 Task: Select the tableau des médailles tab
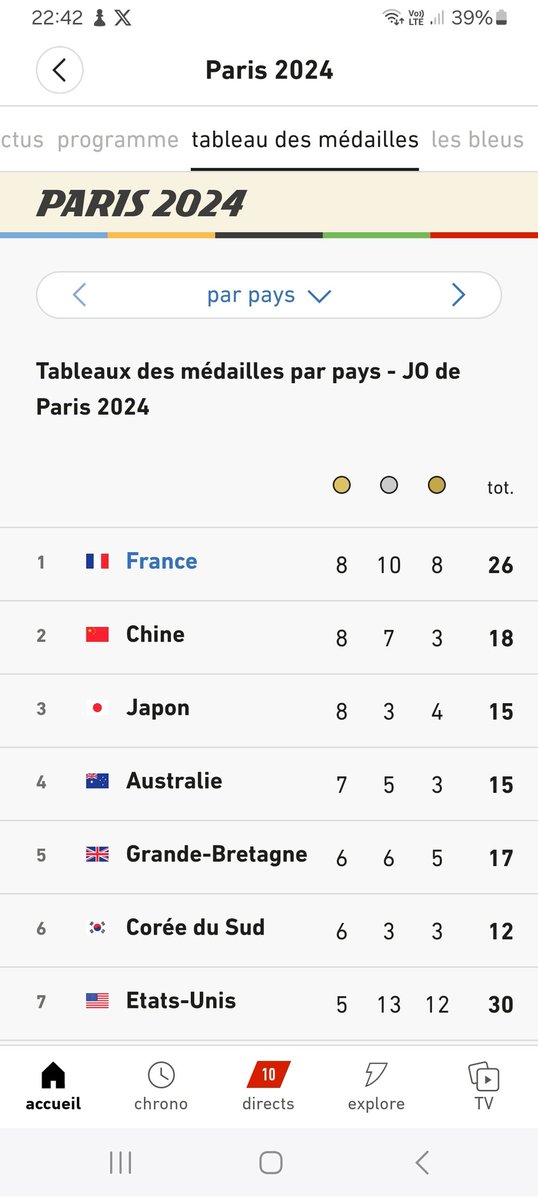tap(305, 140)
